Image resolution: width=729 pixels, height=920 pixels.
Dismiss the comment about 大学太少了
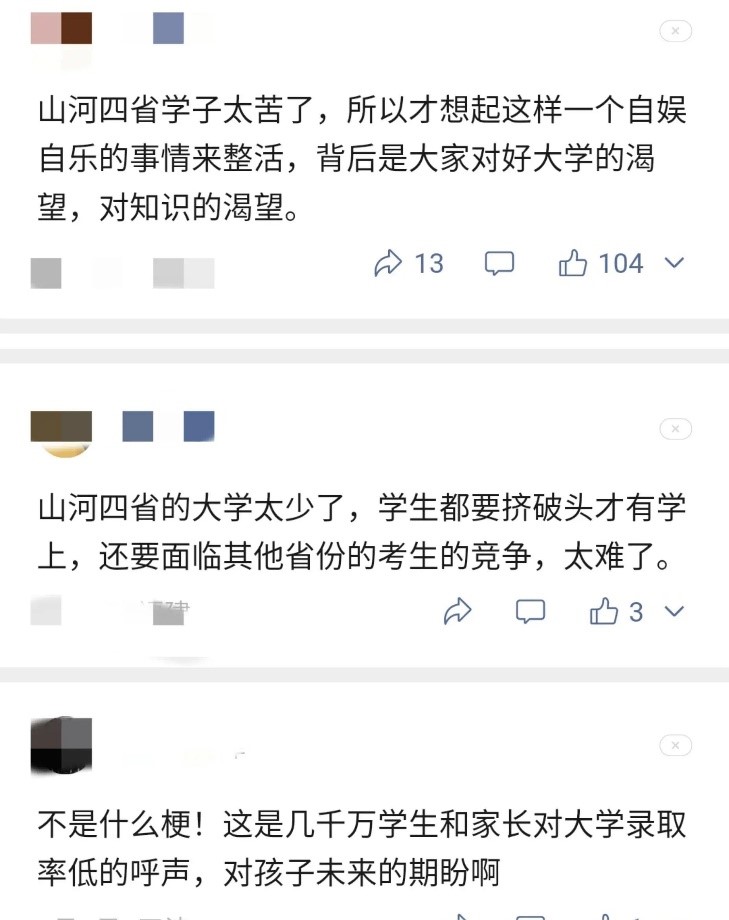pyautogui.click(x=675, y=429)
